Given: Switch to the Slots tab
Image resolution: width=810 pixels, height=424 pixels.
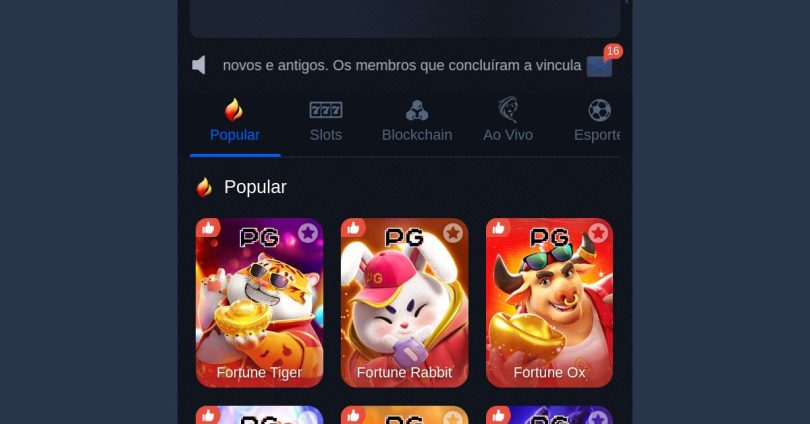Looking at the screenshot, I should [x=326, y=121].
